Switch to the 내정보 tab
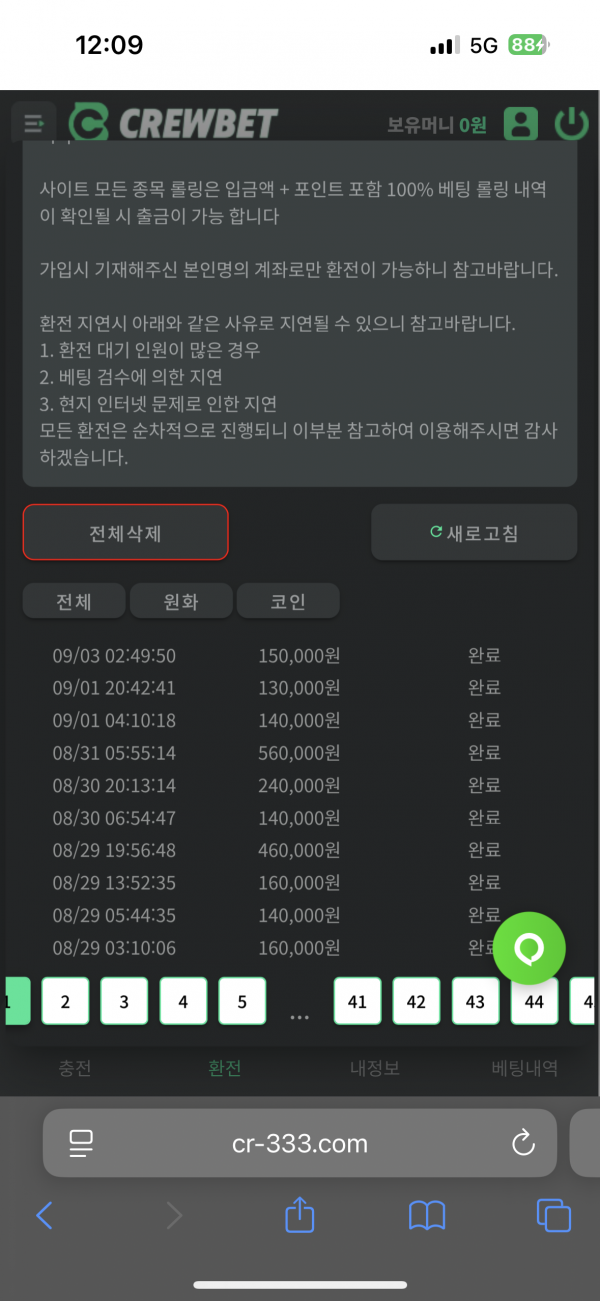The height and width of the screenshot is (1301, 600). (375, 1068)
